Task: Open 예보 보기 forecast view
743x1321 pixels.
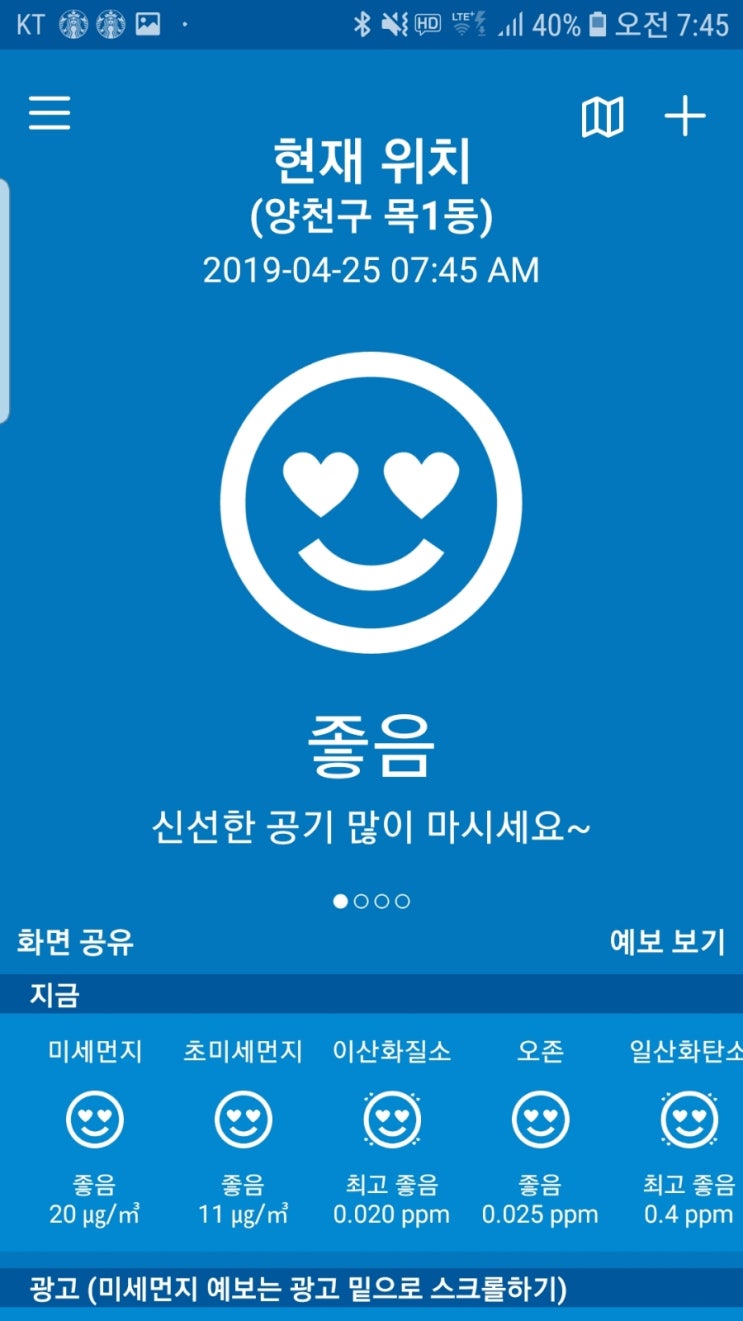Action: point(667,942)
